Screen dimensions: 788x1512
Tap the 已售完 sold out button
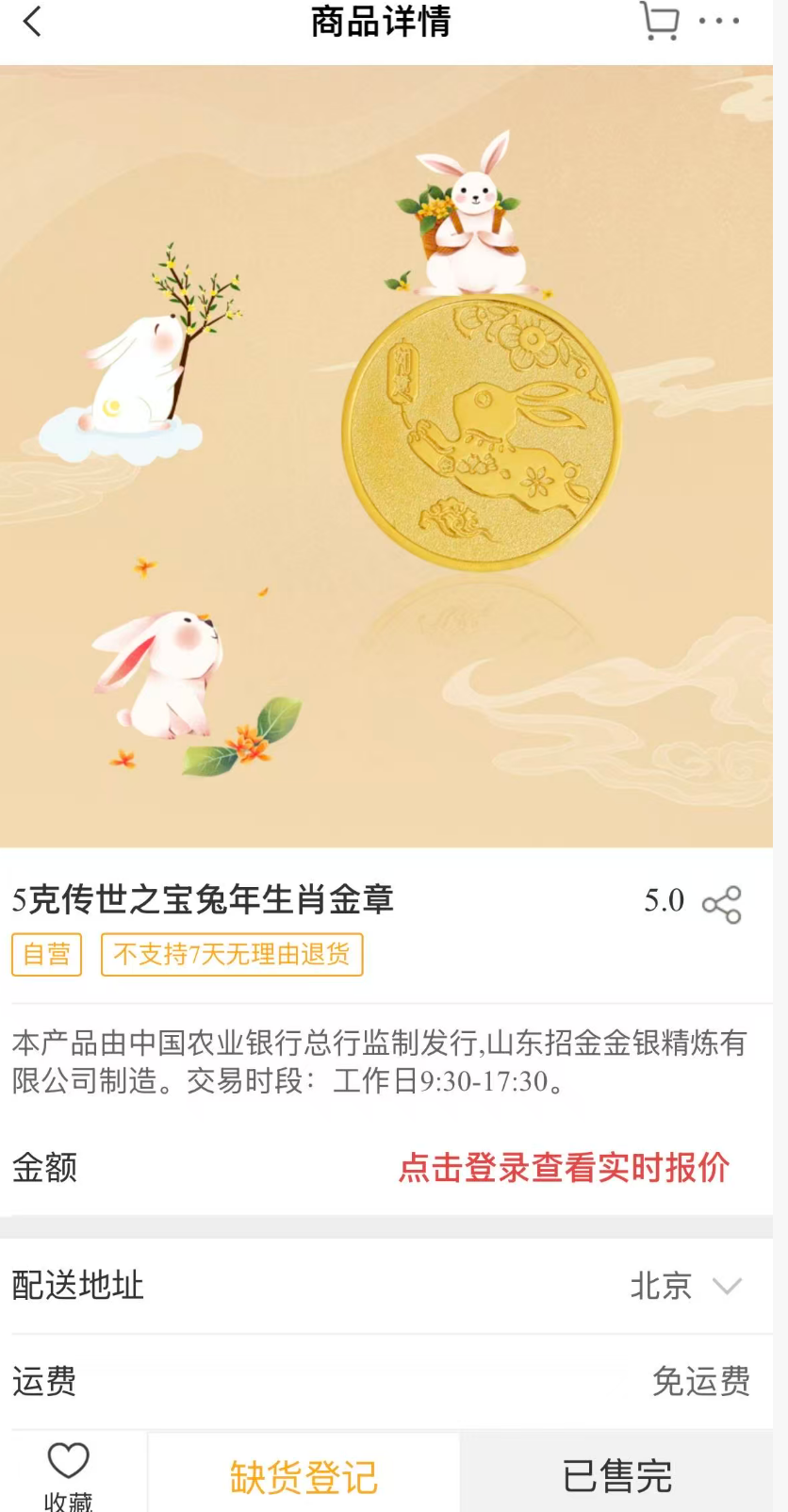pos(616,1476)
